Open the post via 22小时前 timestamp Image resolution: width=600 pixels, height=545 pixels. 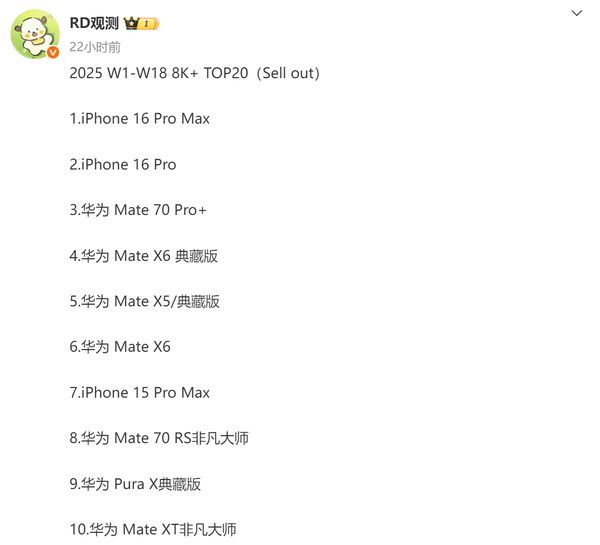point(95,47)
